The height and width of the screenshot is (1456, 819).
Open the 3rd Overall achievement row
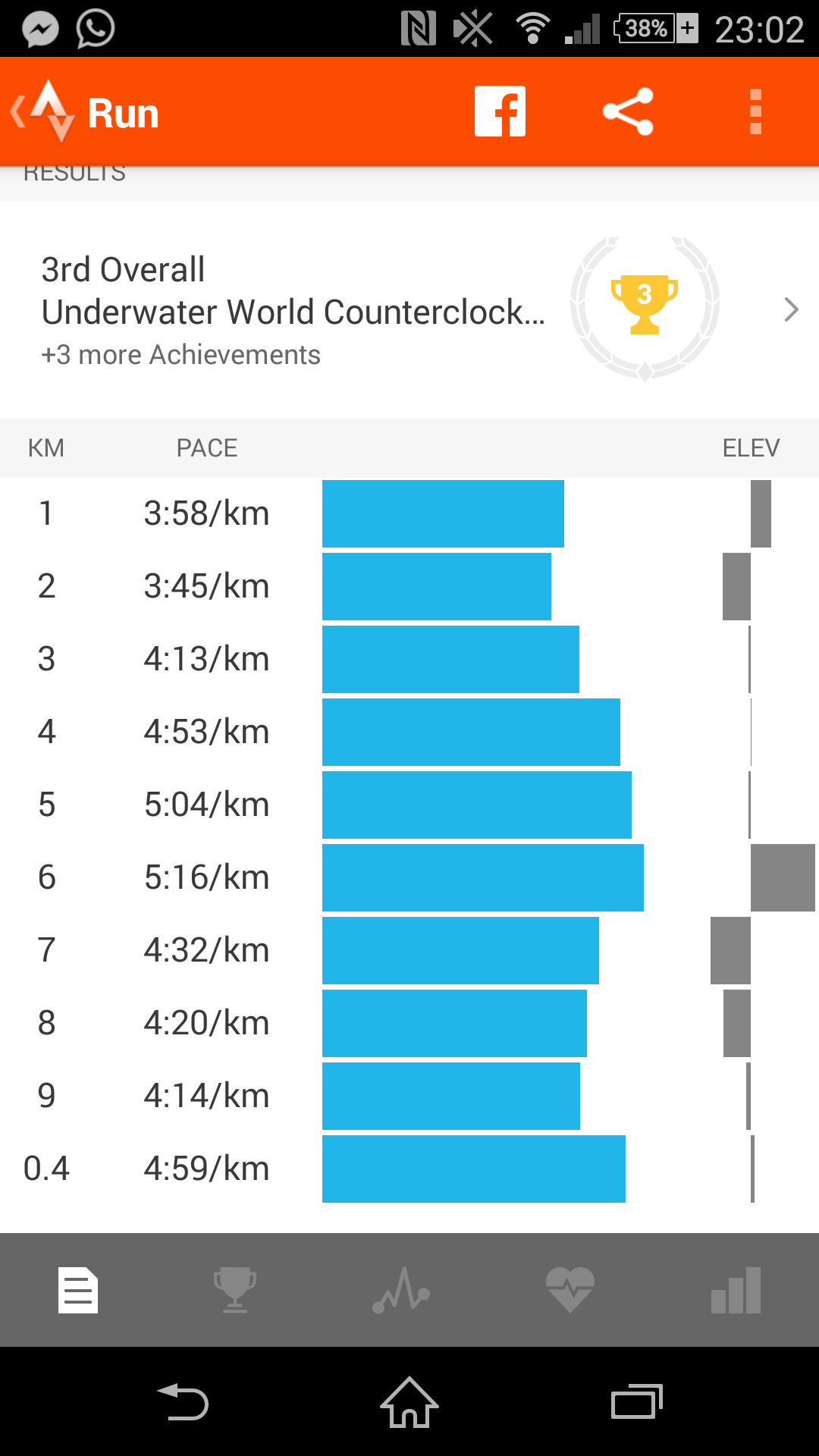pos(409,309)
